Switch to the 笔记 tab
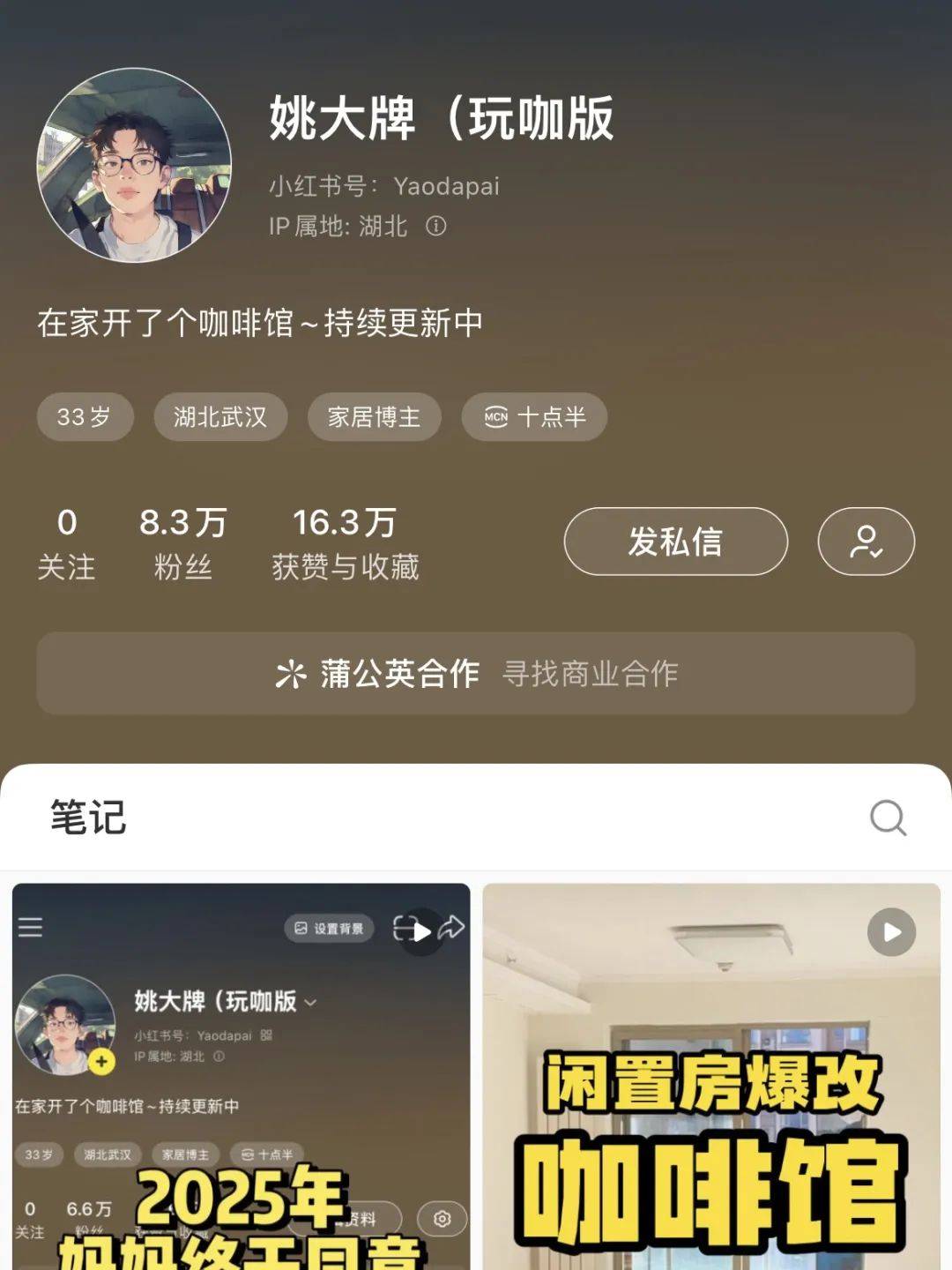The image size is (952, 1270). click(x=88, y=818)
